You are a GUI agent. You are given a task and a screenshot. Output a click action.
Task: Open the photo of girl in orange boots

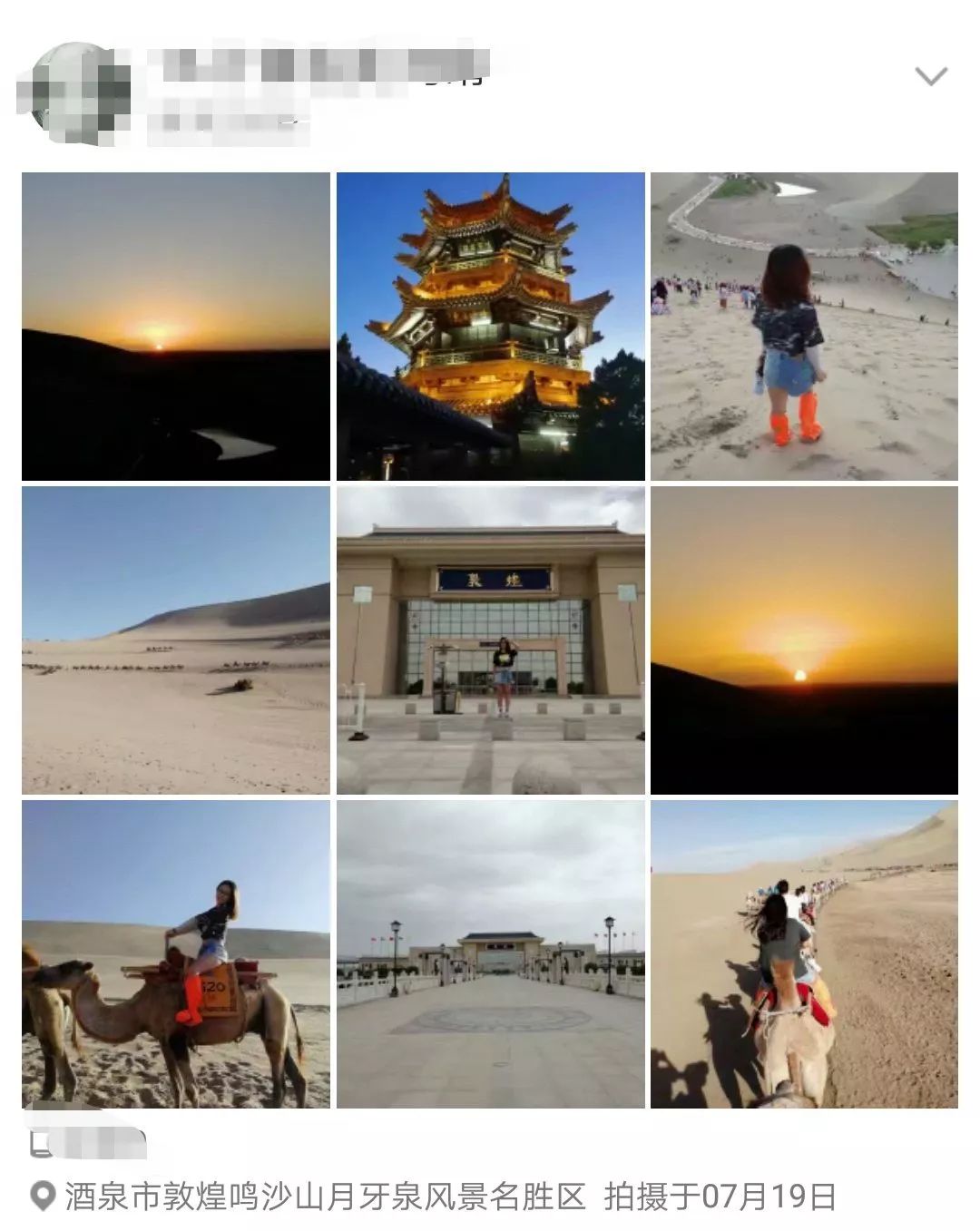[x=804, y=327]
